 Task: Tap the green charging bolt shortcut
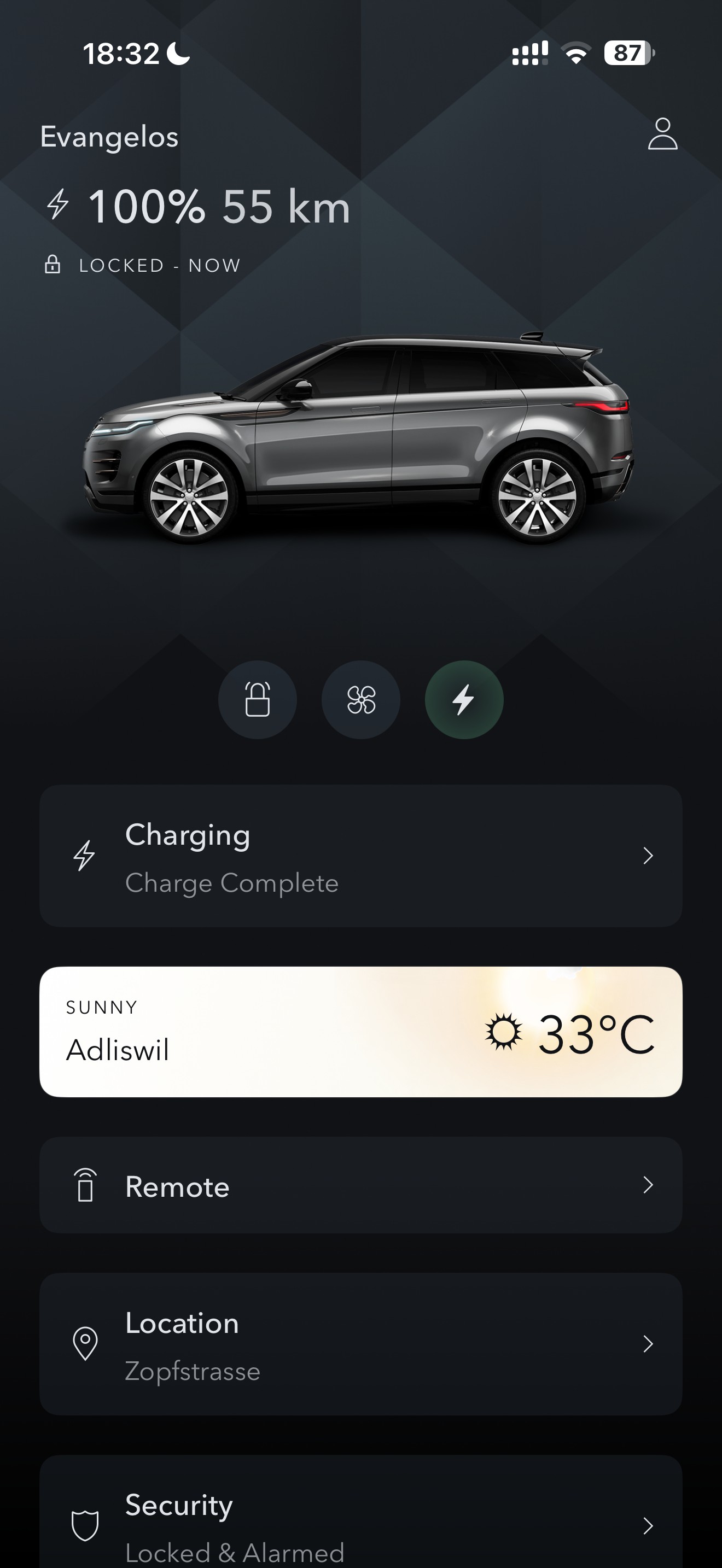click(464, 699)
